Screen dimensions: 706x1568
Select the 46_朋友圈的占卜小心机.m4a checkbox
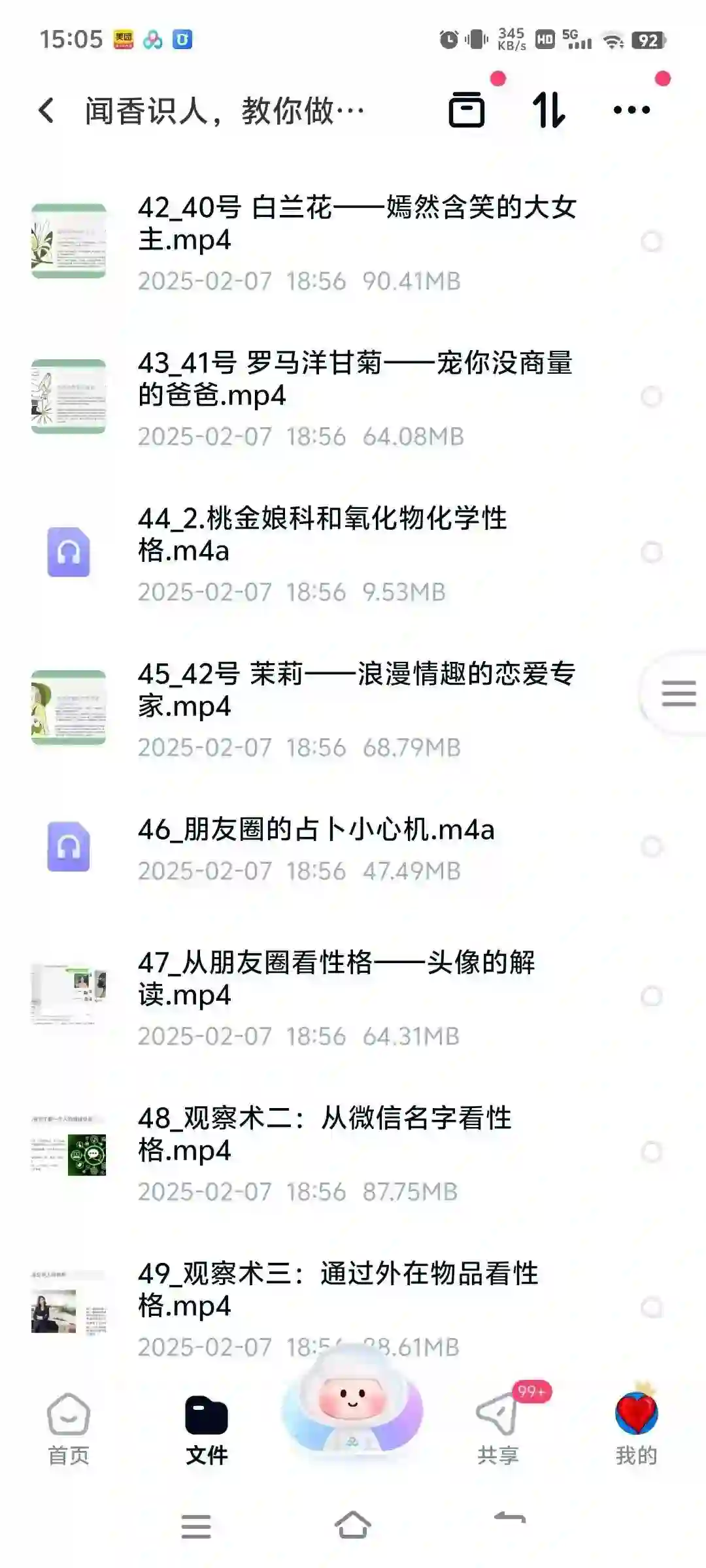(x=651, y=847)
